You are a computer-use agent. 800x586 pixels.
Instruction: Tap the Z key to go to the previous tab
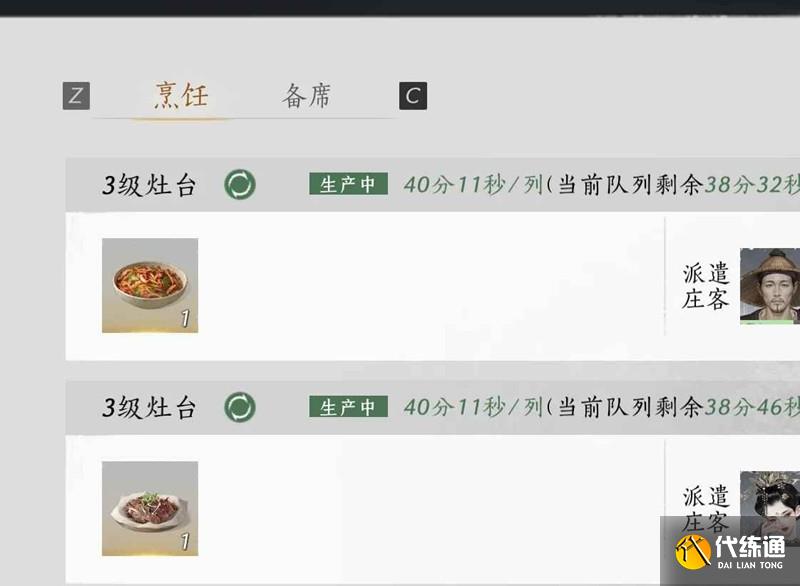(x=76, y=96)
